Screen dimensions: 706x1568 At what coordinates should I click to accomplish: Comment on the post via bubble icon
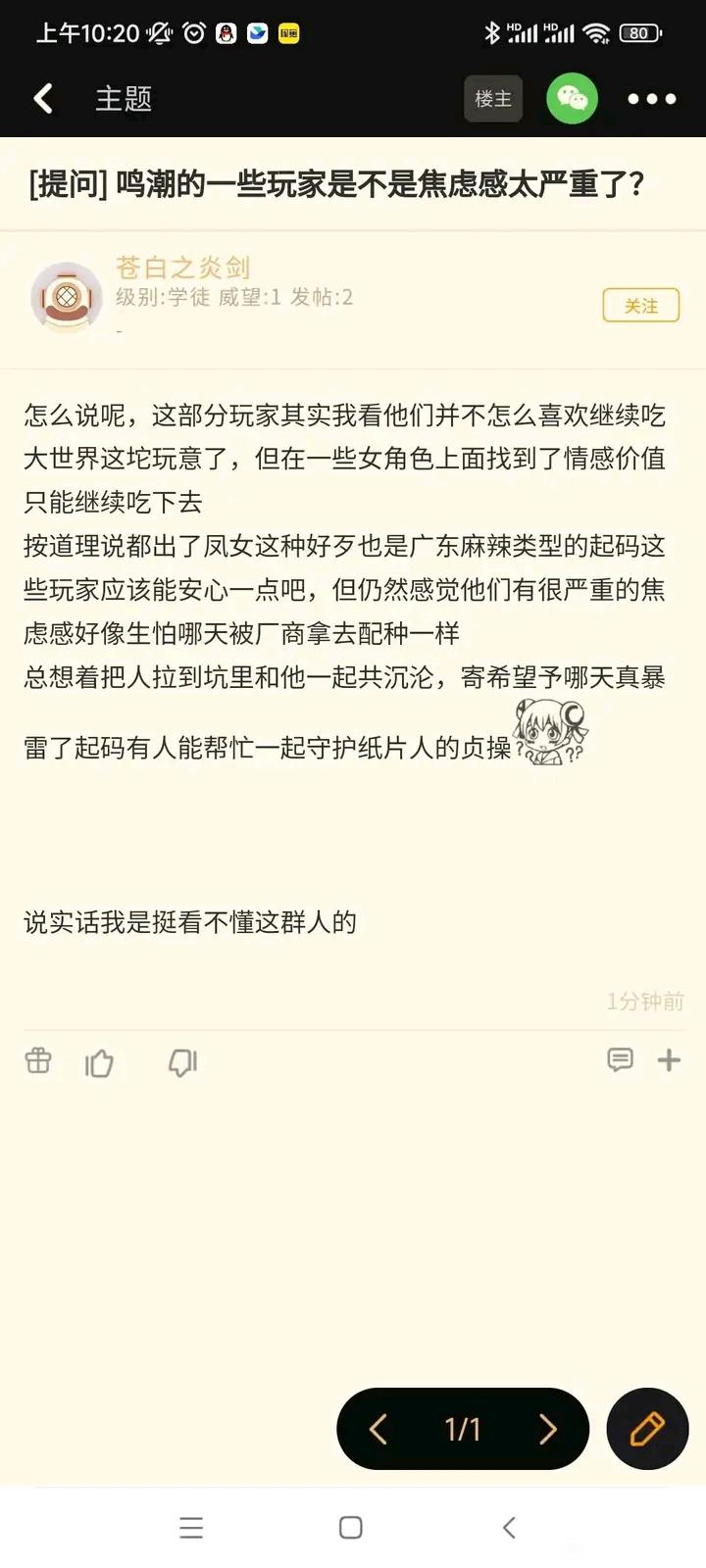tap(620, 1059)
